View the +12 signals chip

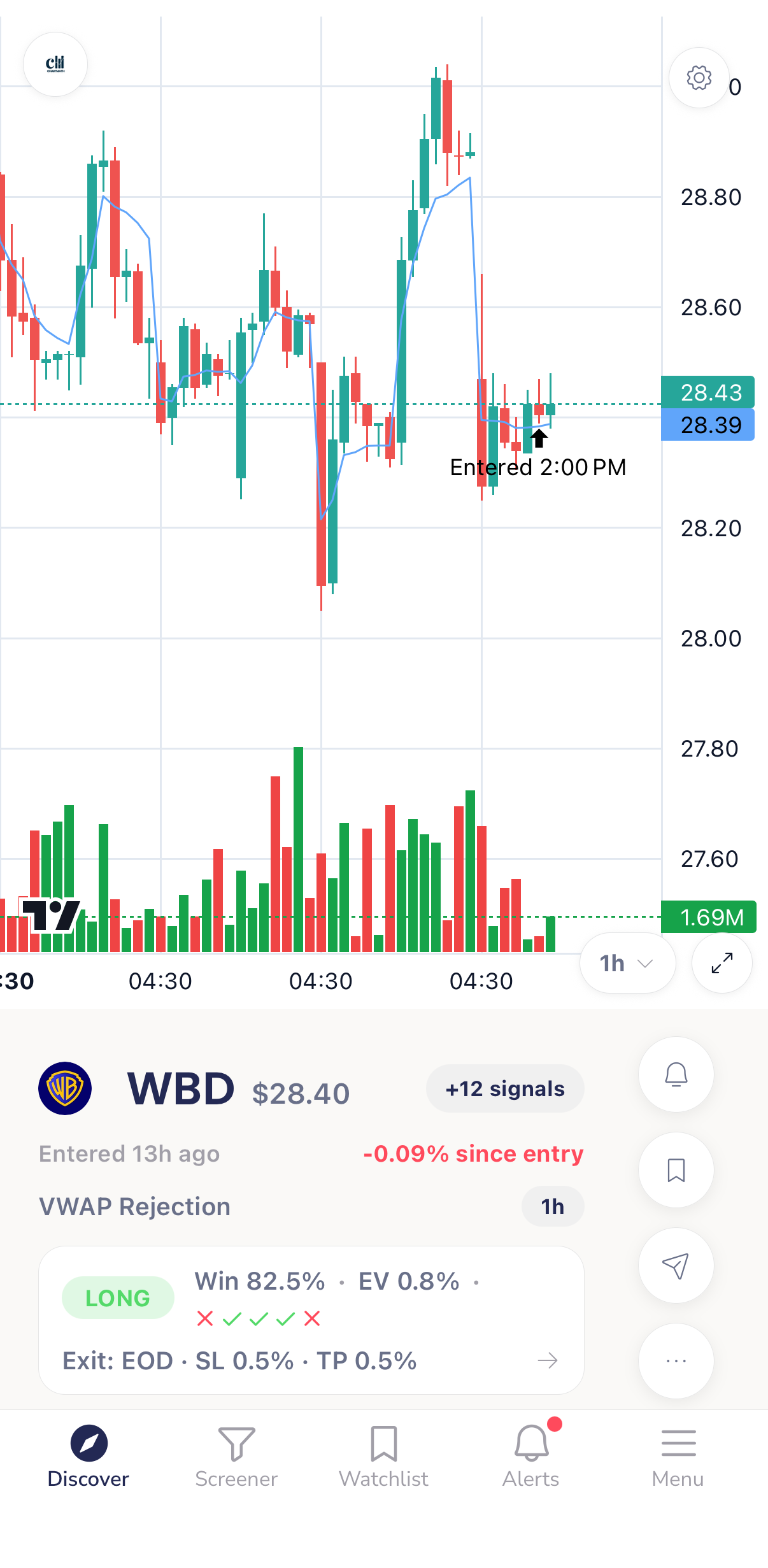tap(504, 1088)
